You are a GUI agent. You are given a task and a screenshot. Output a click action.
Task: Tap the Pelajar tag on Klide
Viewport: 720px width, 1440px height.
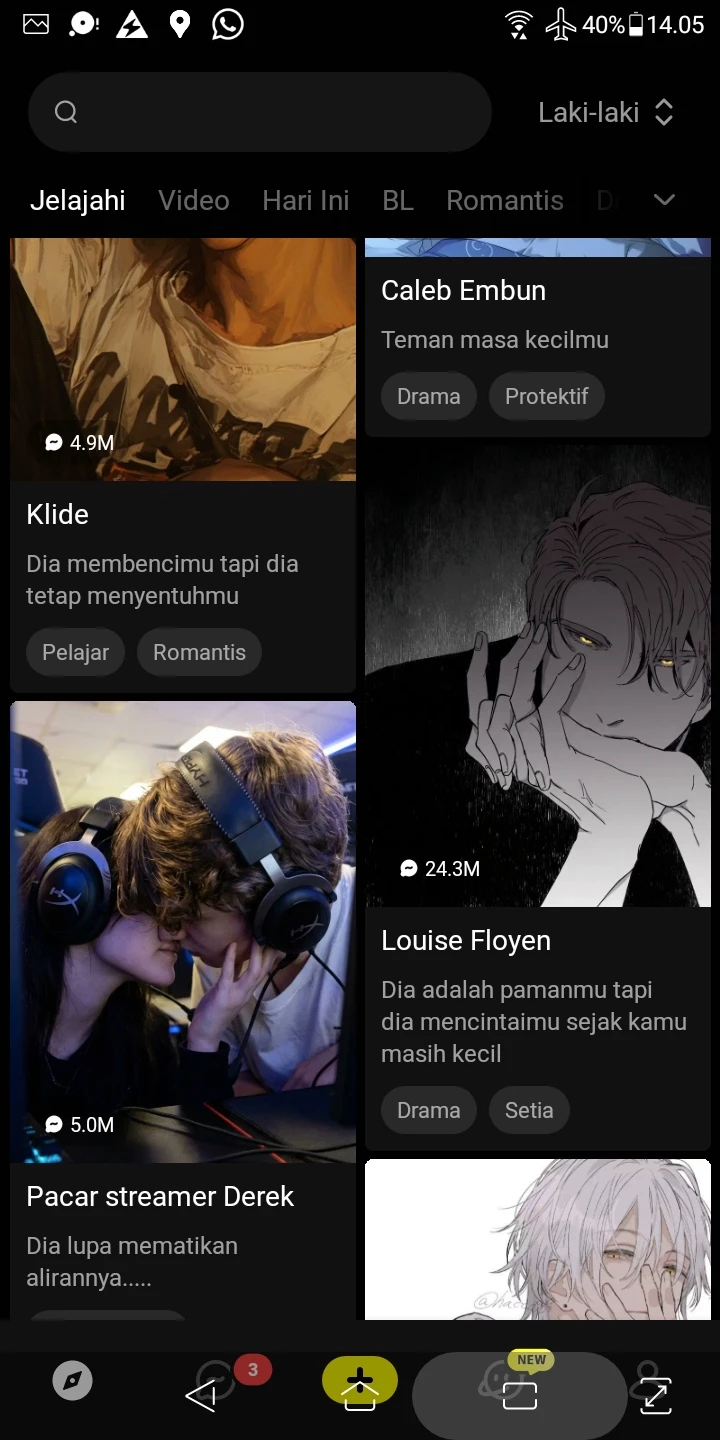point(75,652)
